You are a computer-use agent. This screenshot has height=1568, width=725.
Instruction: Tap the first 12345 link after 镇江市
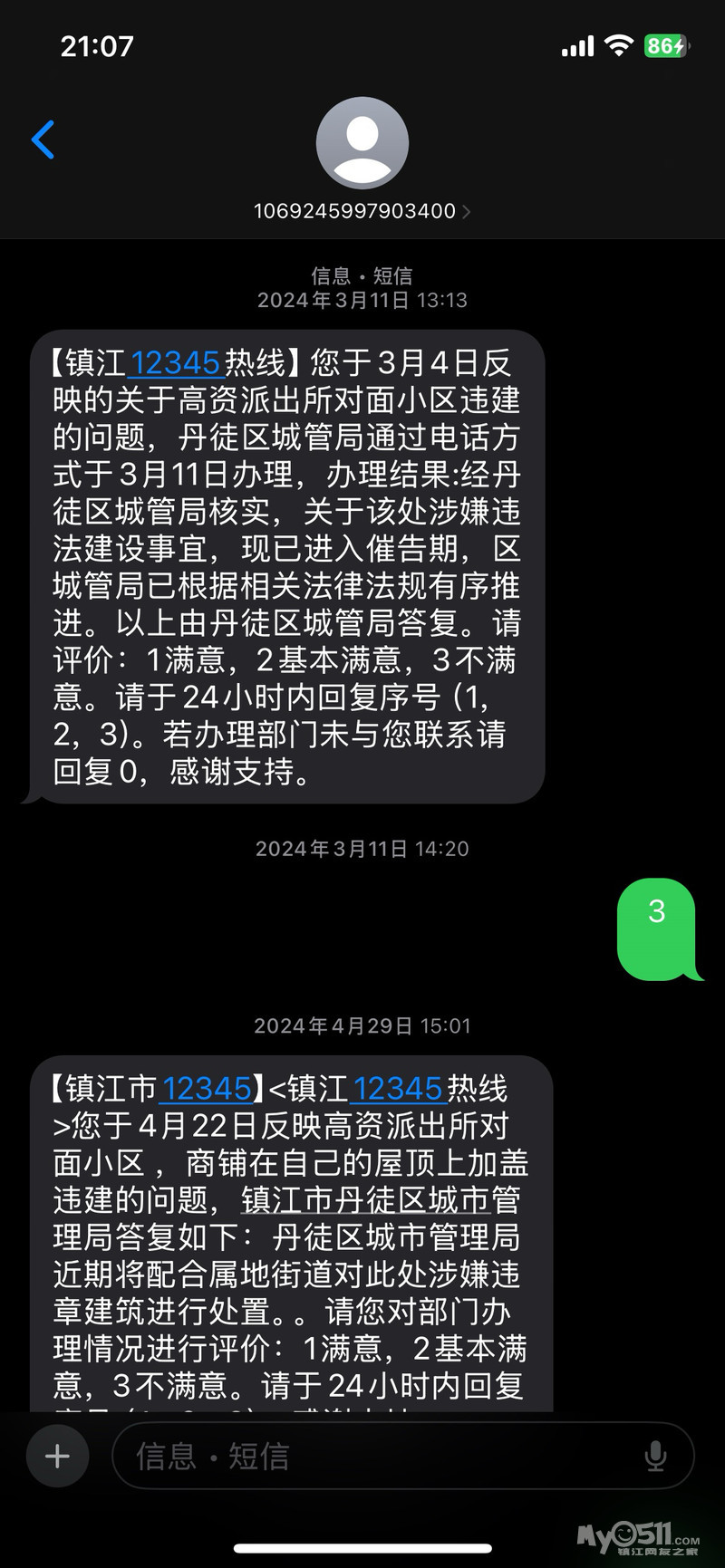pyautogui.click(x=207, y=1088)
